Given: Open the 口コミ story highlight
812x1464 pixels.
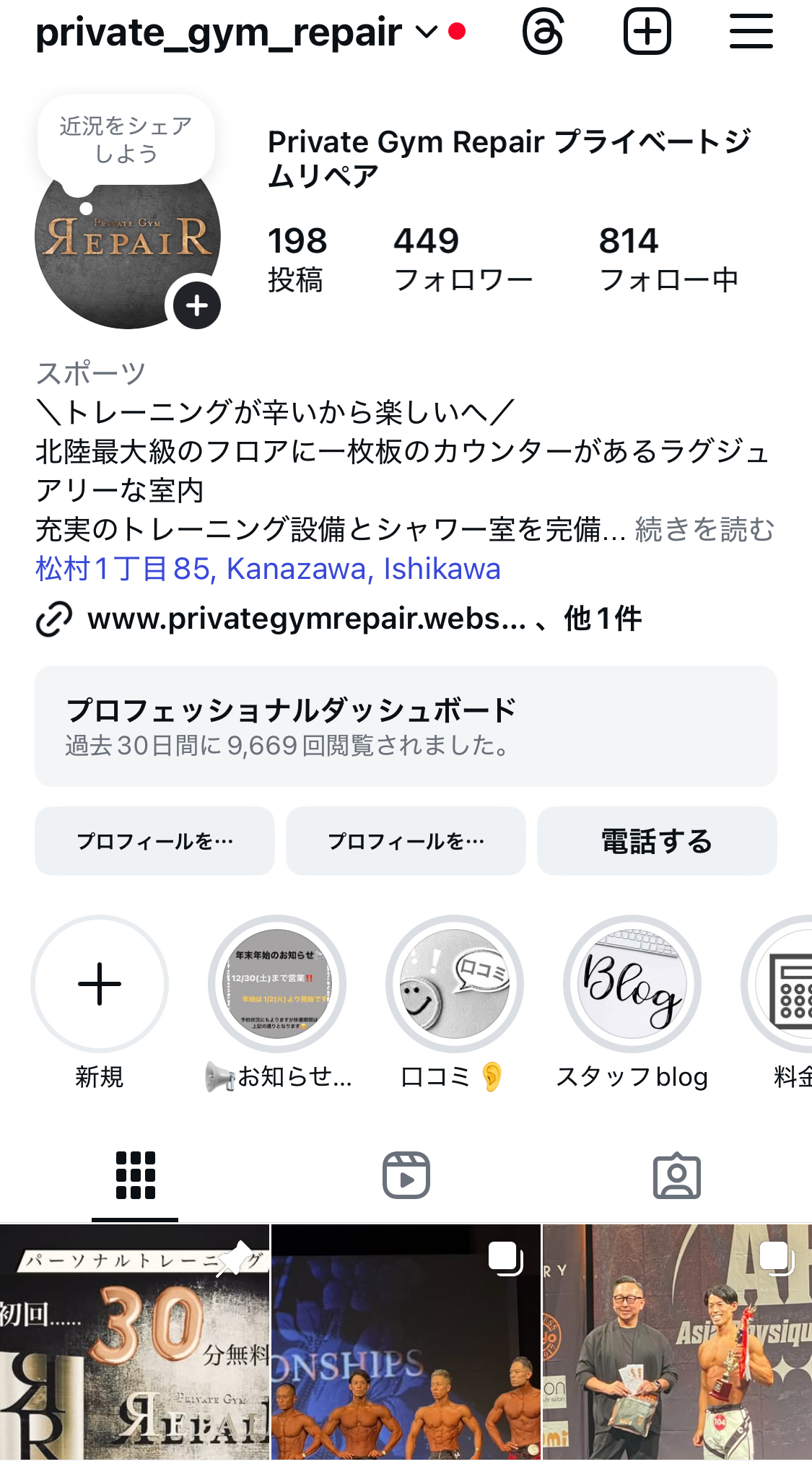Looking at the screenshot, I should pos(455,985).
